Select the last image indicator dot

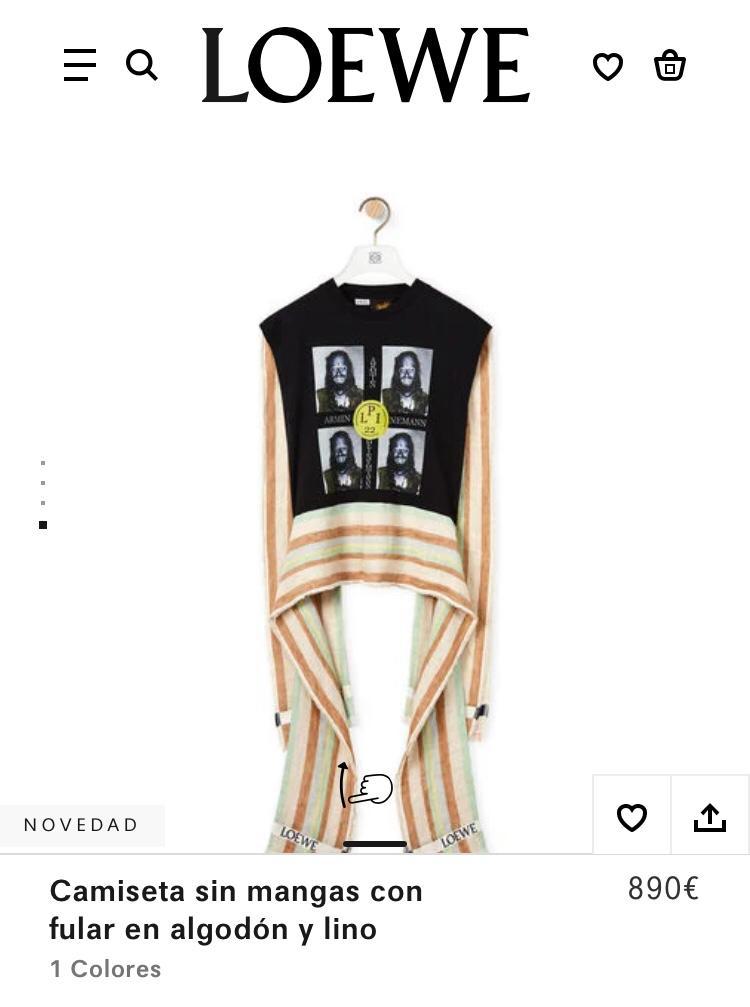[43, 524]
